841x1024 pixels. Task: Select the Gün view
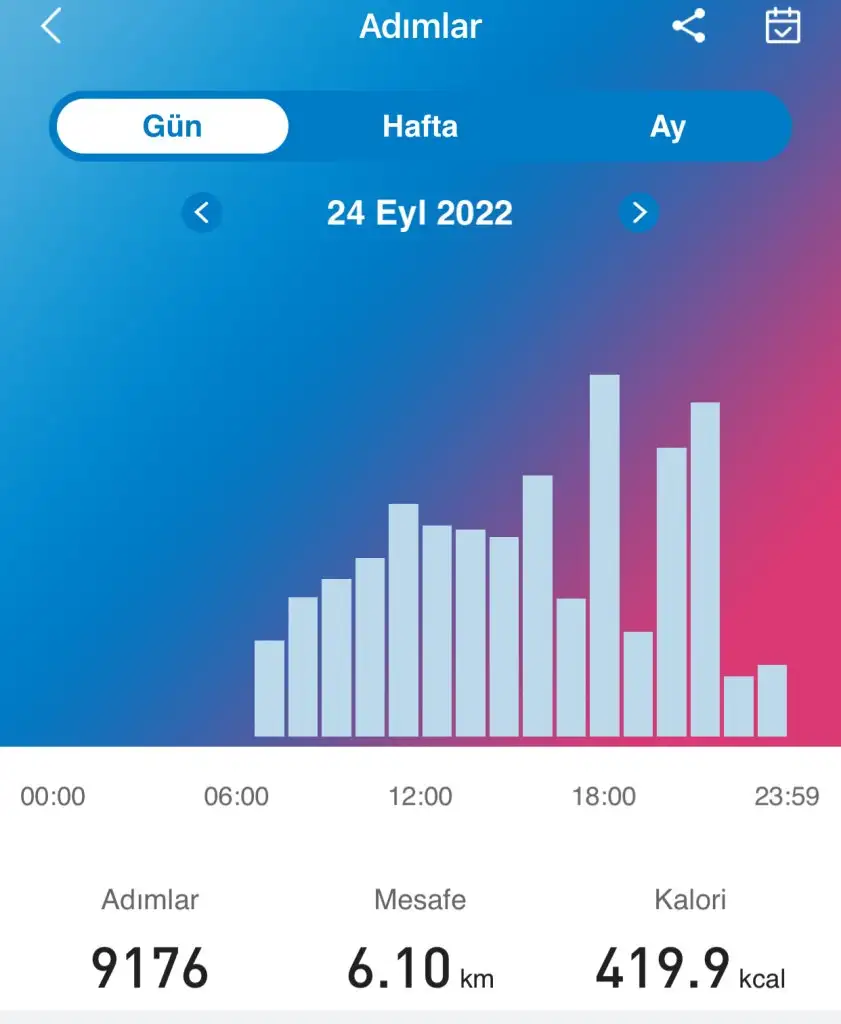coord(172,127)
